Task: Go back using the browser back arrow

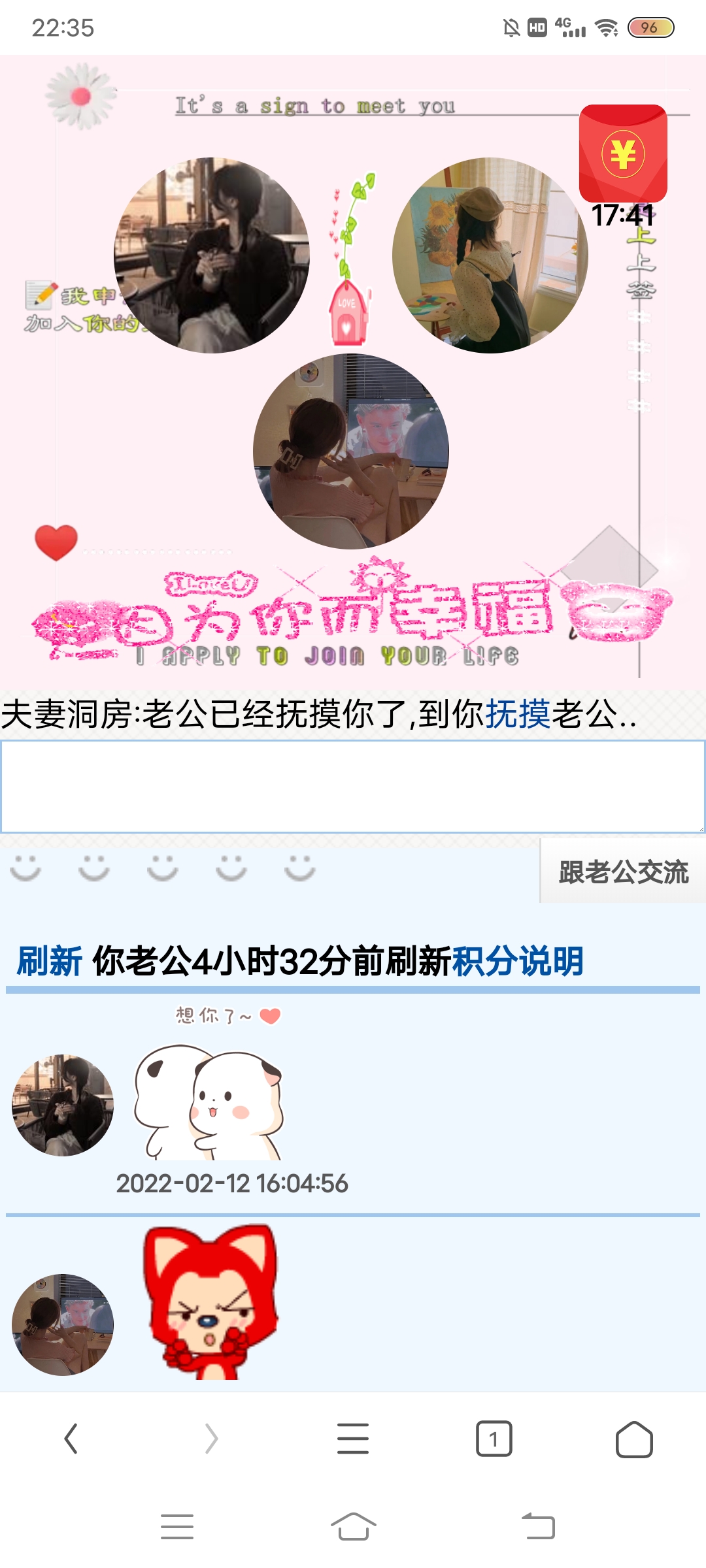Action: click(x=71, y=1439)
